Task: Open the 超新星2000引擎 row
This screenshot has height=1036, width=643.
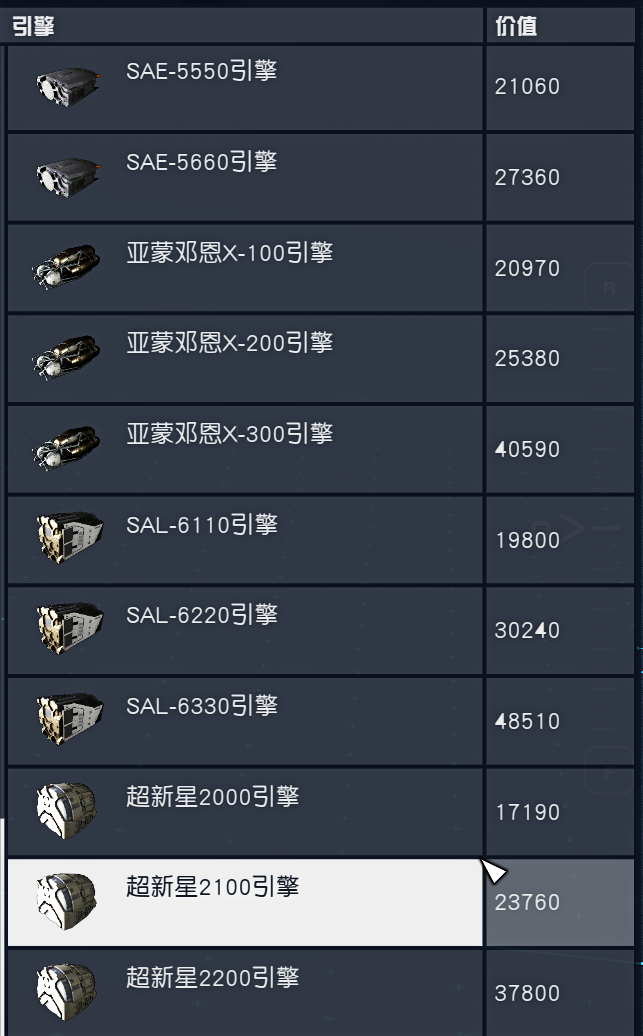Action: point(245,812)
